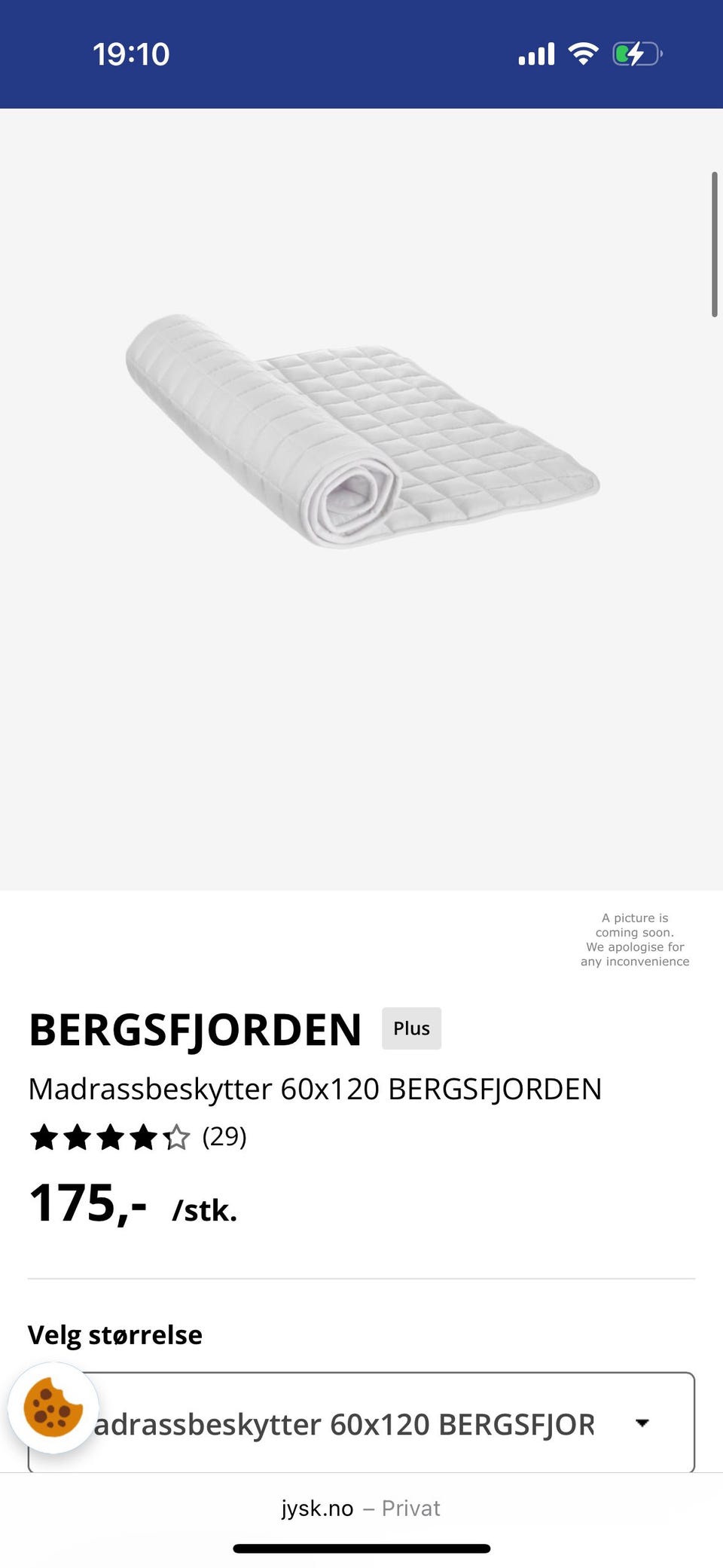This screenshot has height=1568, width=723.
Task: Tap the cellular signal indicator
Action: coord(535,52)
